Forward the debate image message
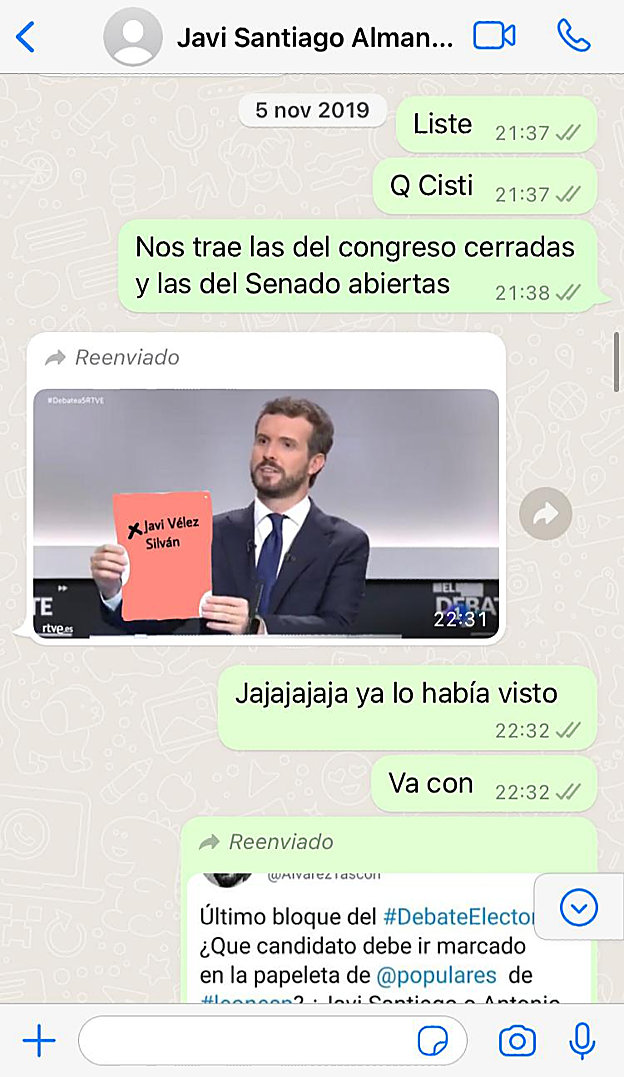Image resolution: width=624 pixels, height=1077 pixels. [546, 514]
